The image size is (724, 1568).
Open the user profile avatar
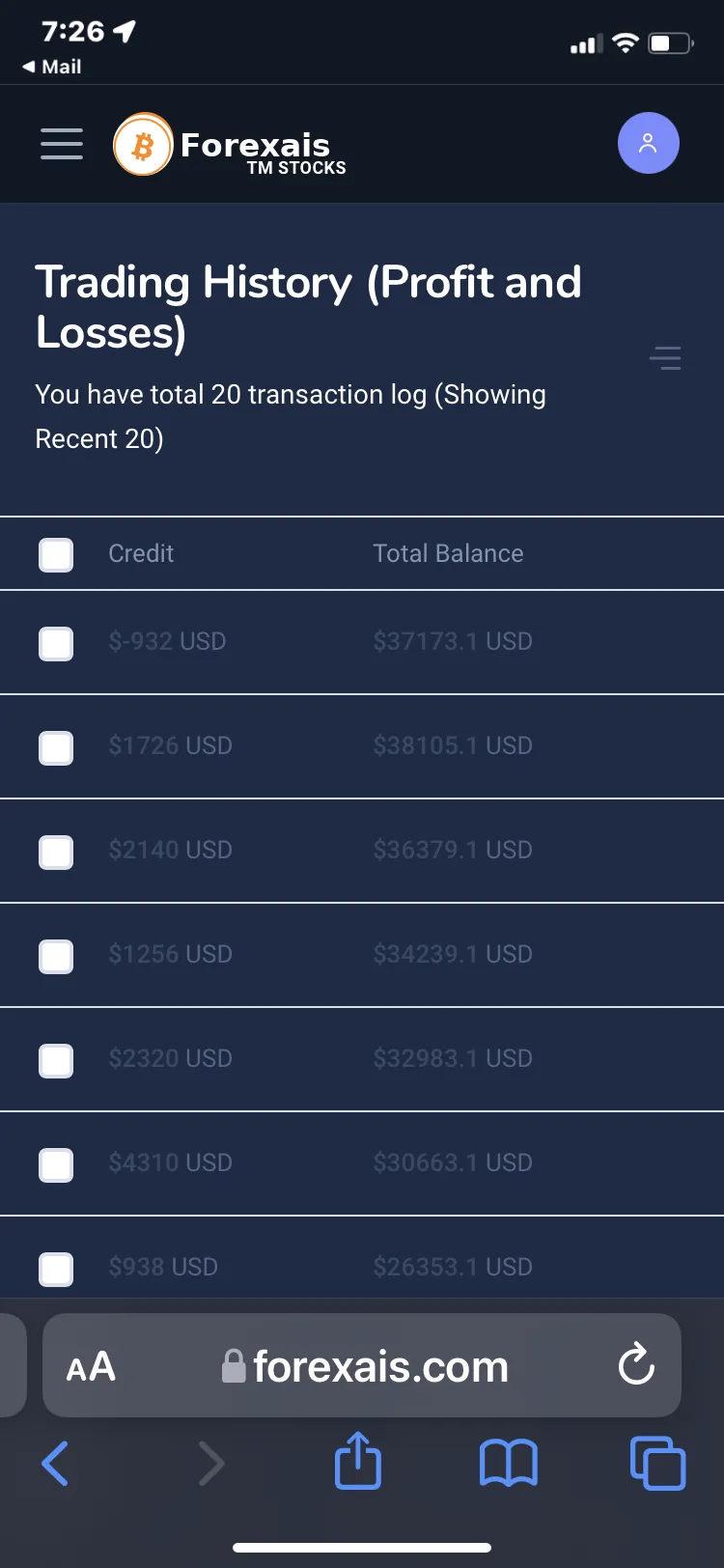click(649, 144)
